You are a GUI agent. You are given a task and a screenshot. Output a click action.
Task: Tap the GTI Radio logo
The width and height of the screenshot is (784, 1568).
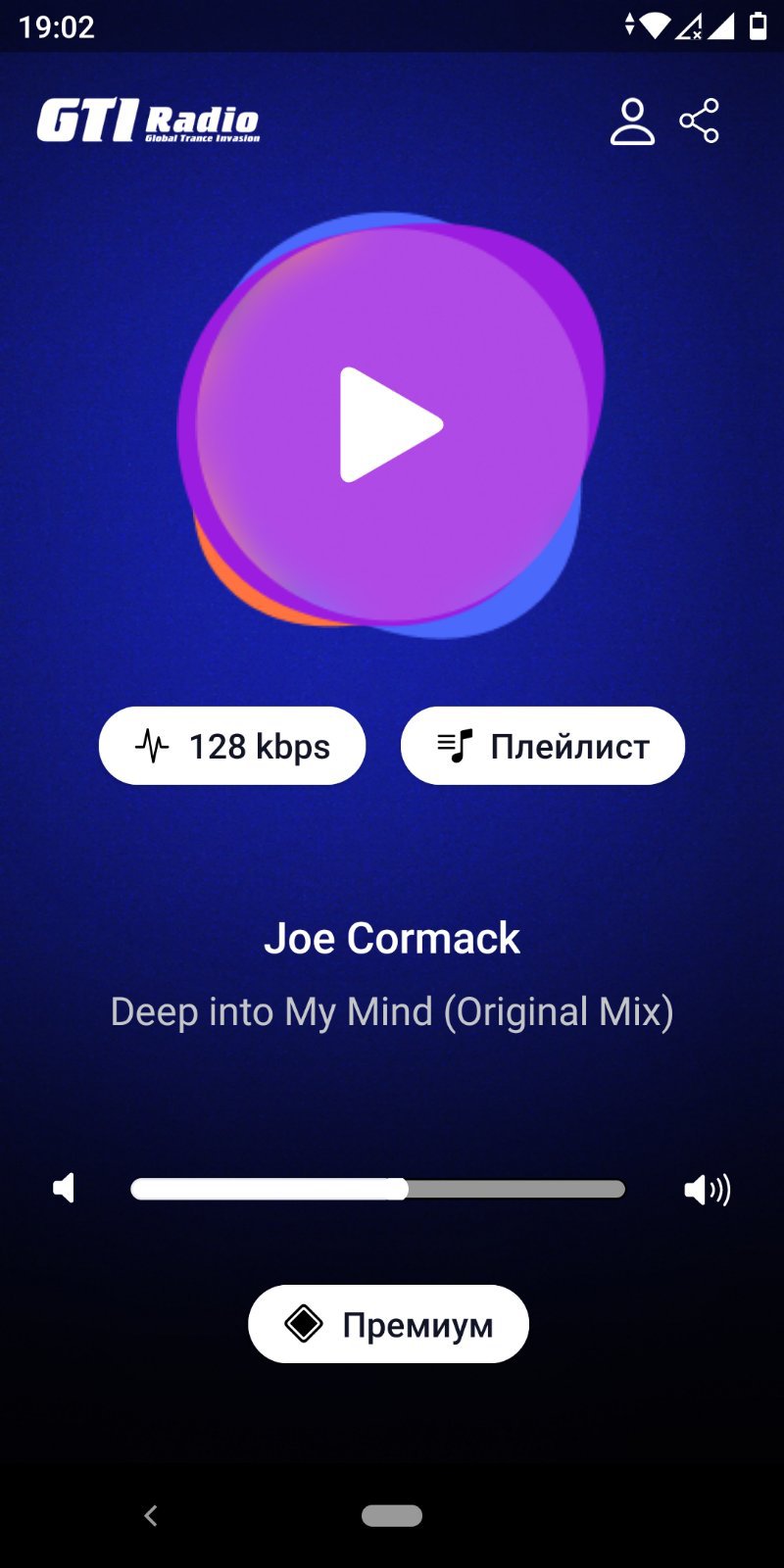tap(147, 121)
